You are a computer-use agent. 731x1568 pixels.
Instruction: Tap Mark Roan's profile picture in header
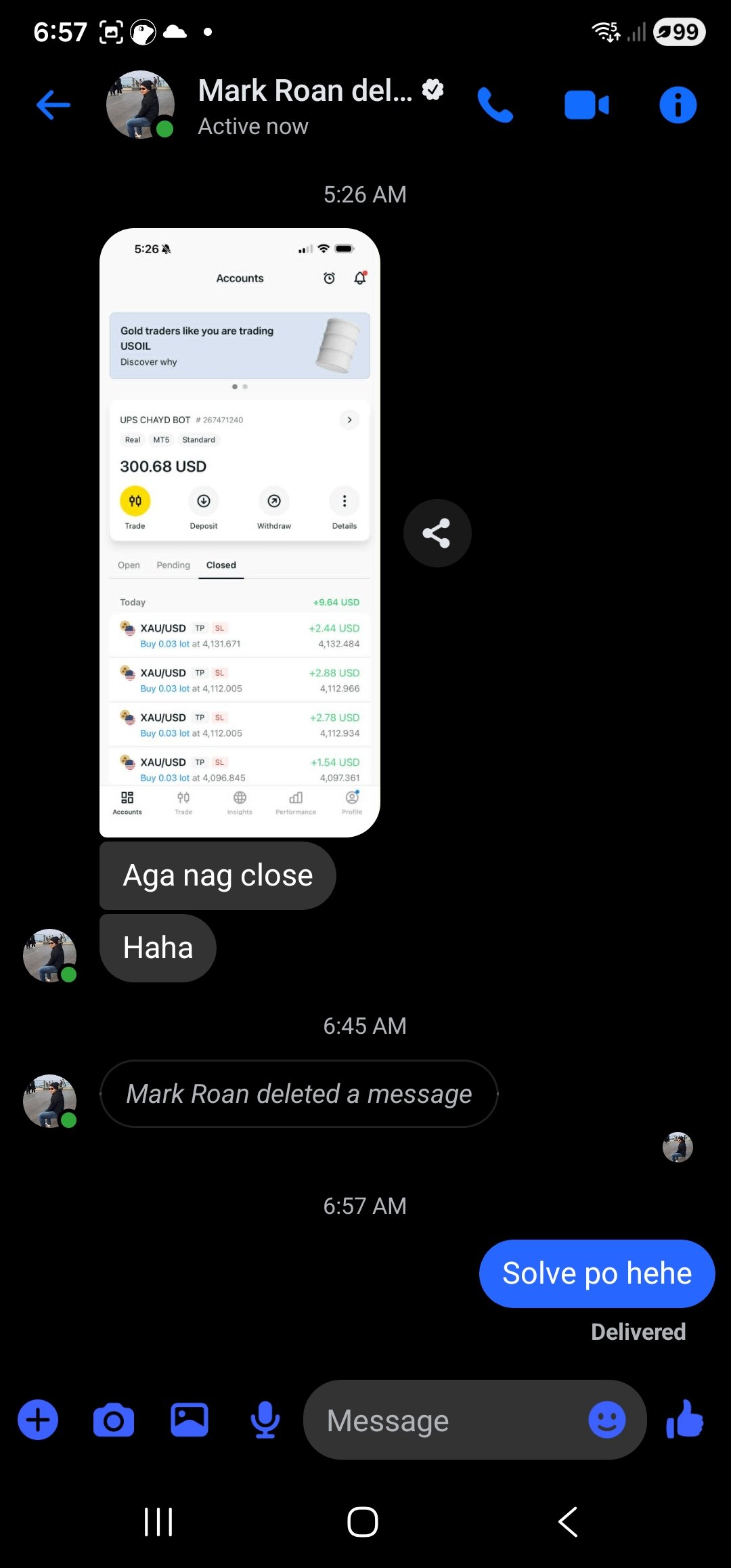tap(139, 105)
